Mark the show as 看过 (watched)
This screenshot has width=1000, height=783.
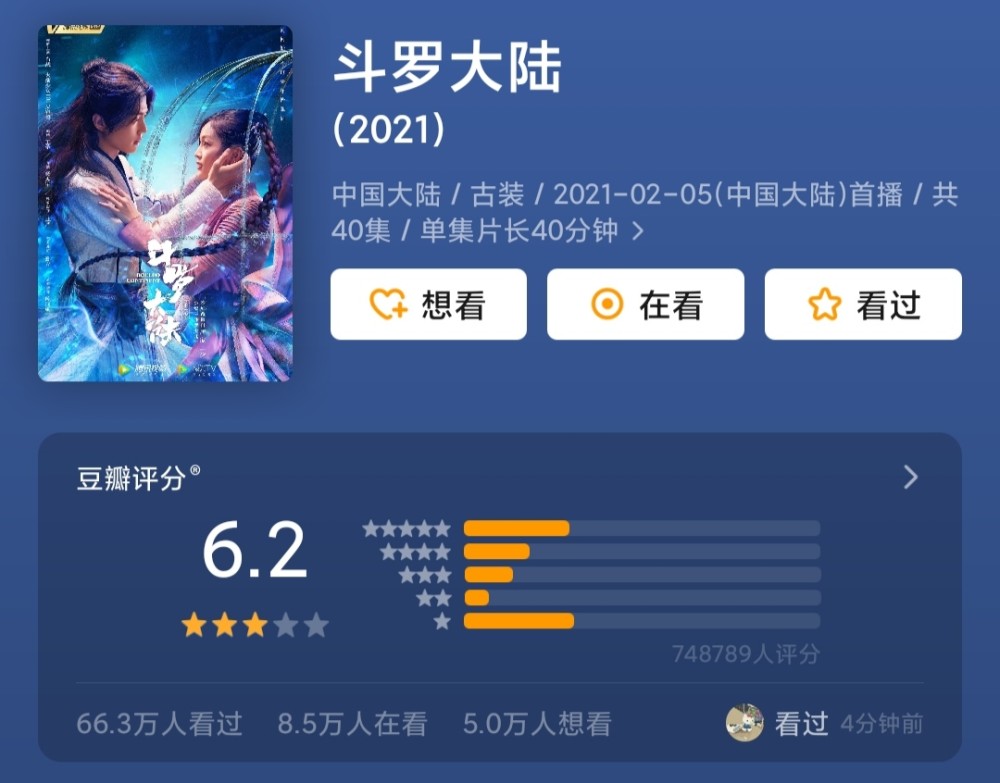pos(862,304)
